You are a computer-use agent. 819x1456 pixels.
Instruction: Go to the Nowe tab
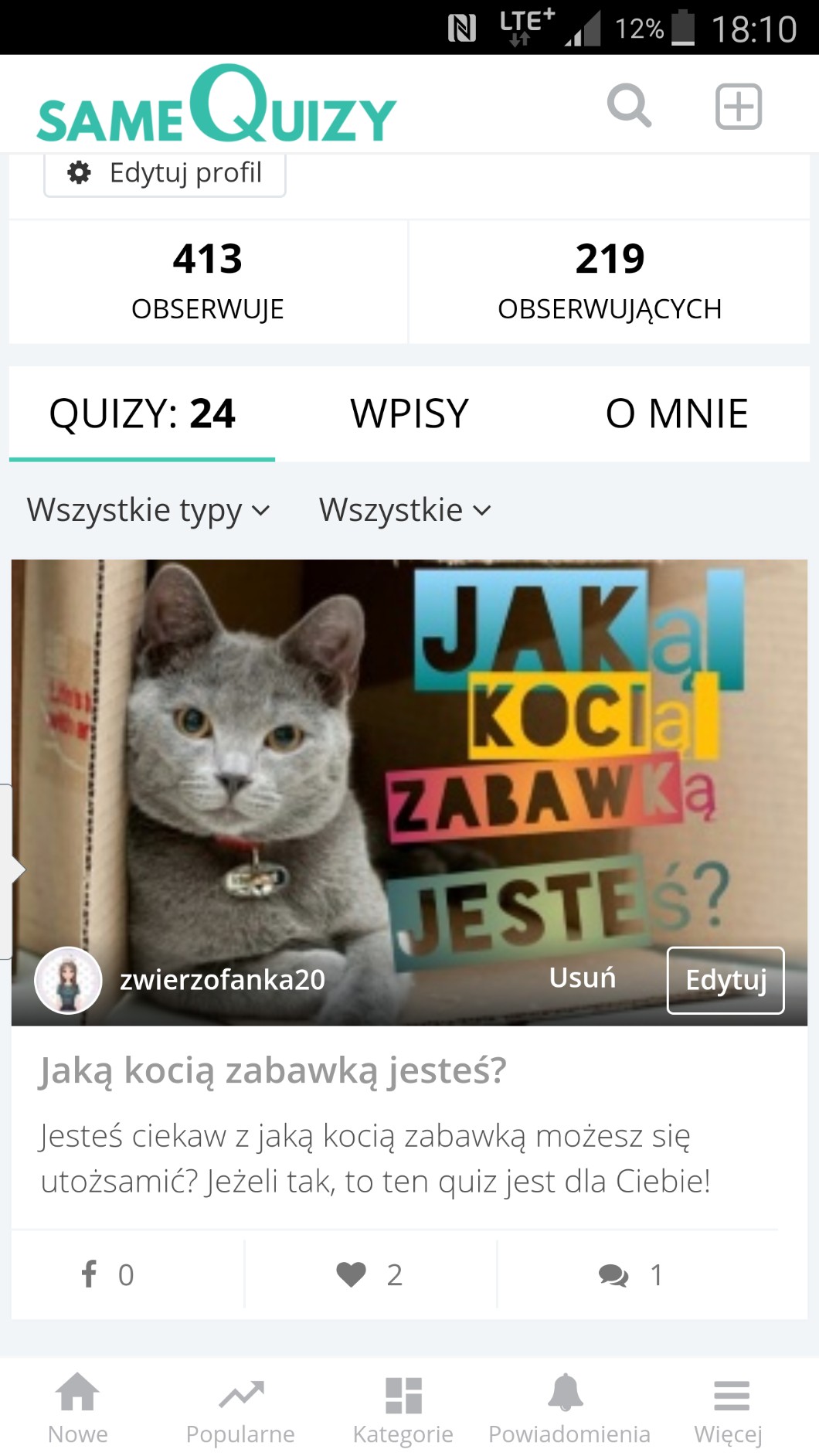(78, 1410)
